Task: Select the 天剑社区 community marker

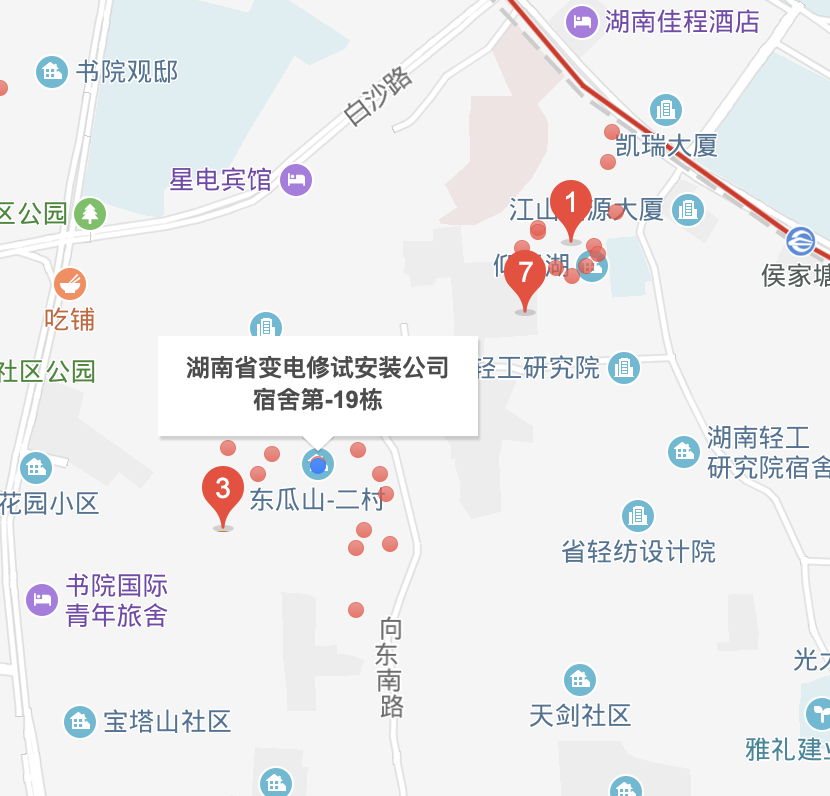Action: 580,680
